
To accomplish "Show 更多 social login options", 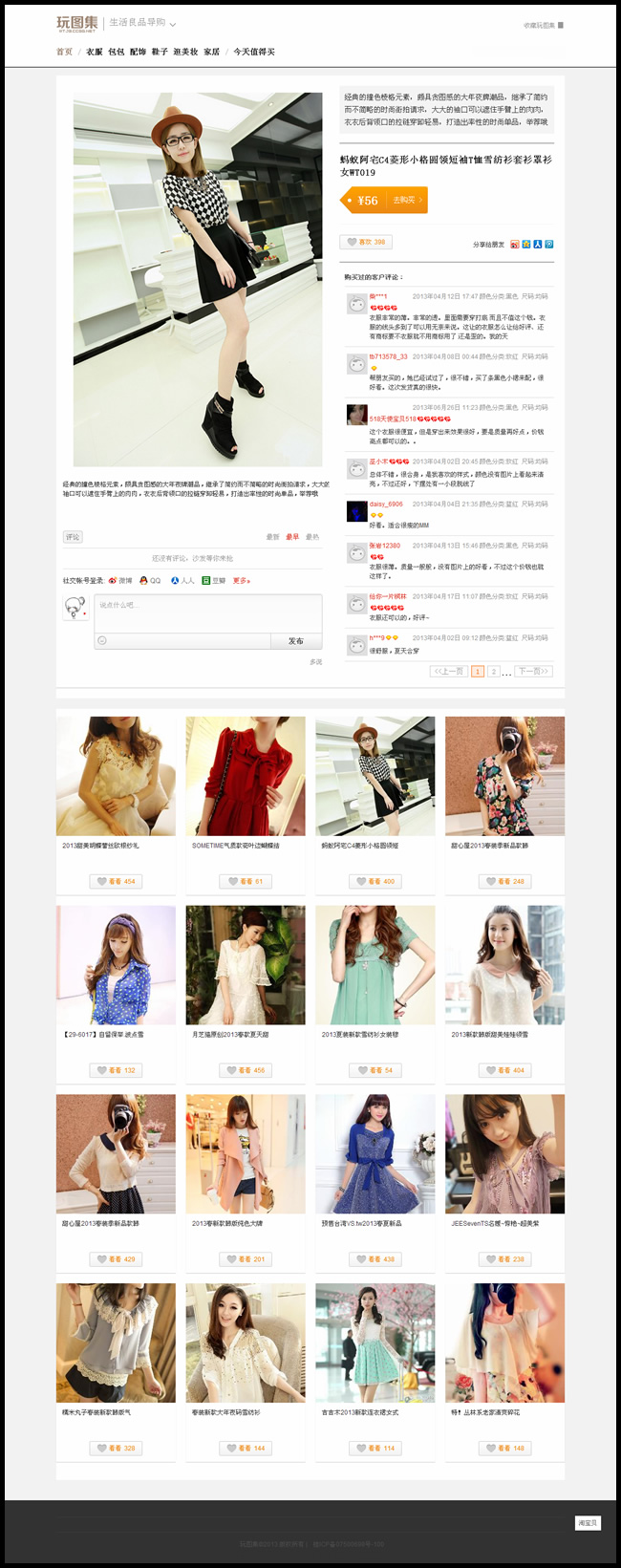I will [x=241, y=581].
